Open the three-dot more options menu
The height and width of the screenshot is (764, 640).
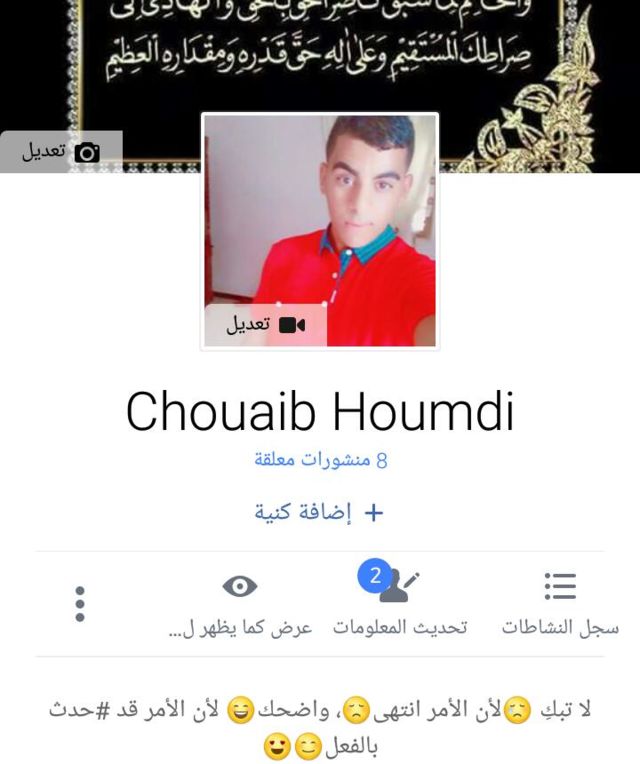click(80, 604)
